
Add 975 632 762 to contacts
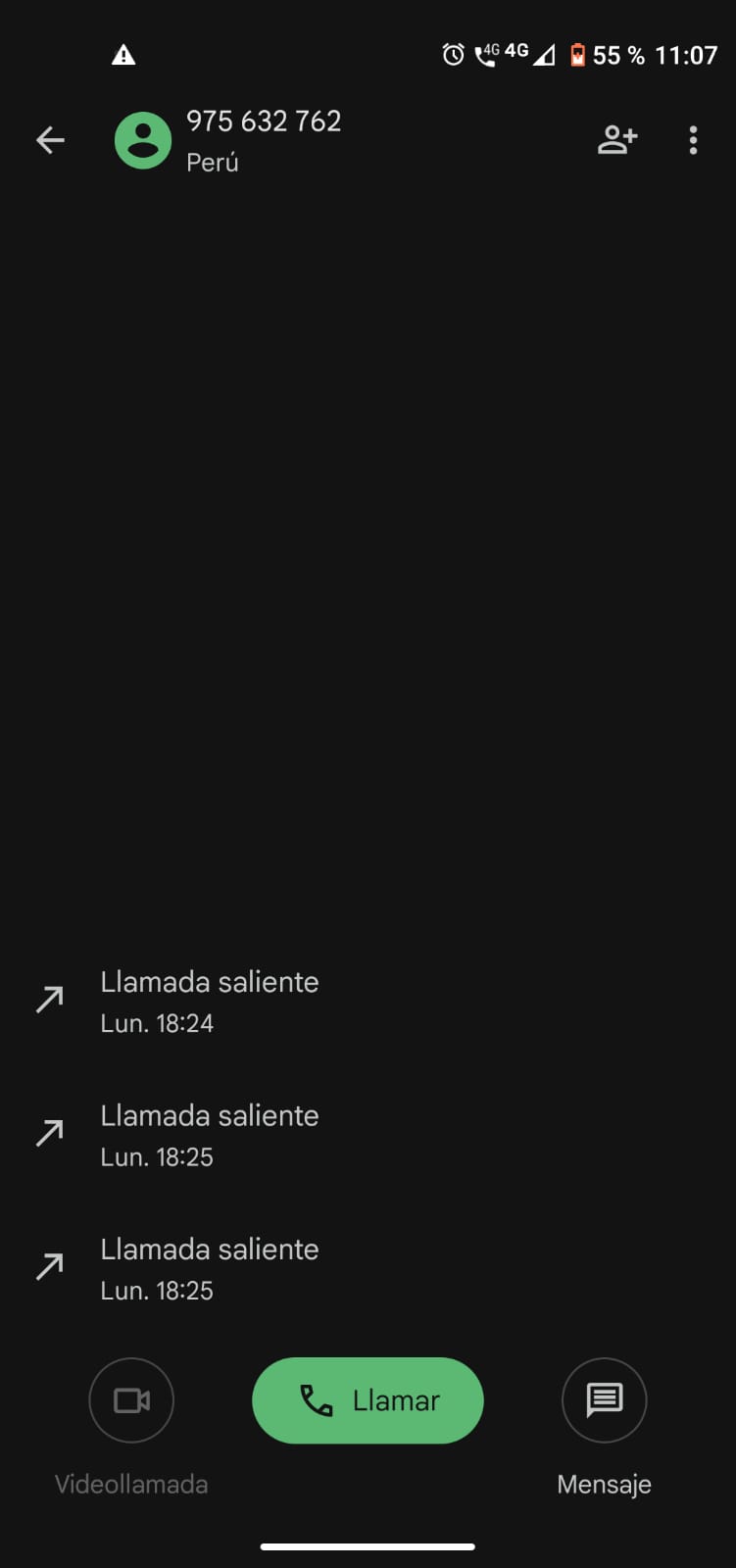(617, 141)
